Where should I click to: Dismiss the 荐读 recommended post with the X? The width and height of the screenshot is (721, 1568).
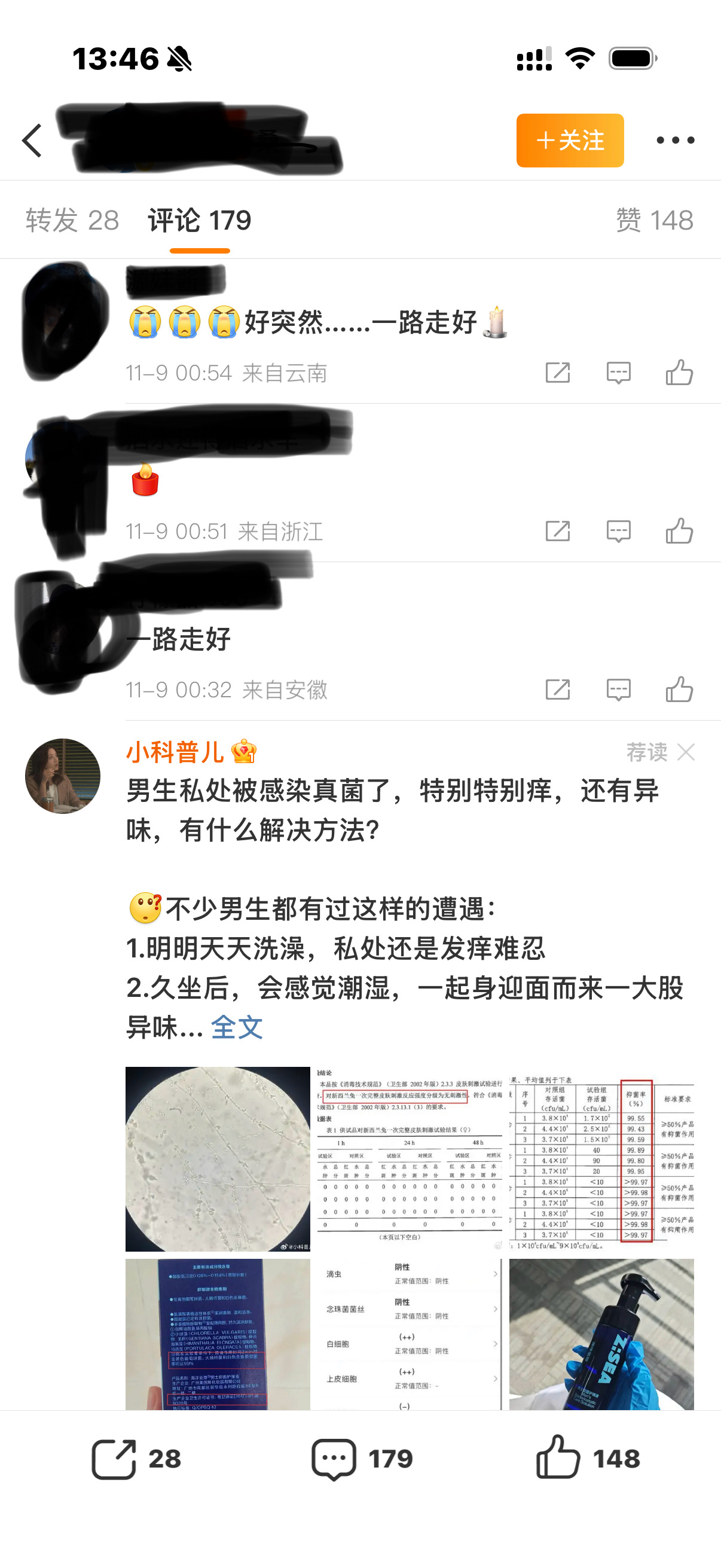[687, 753]
